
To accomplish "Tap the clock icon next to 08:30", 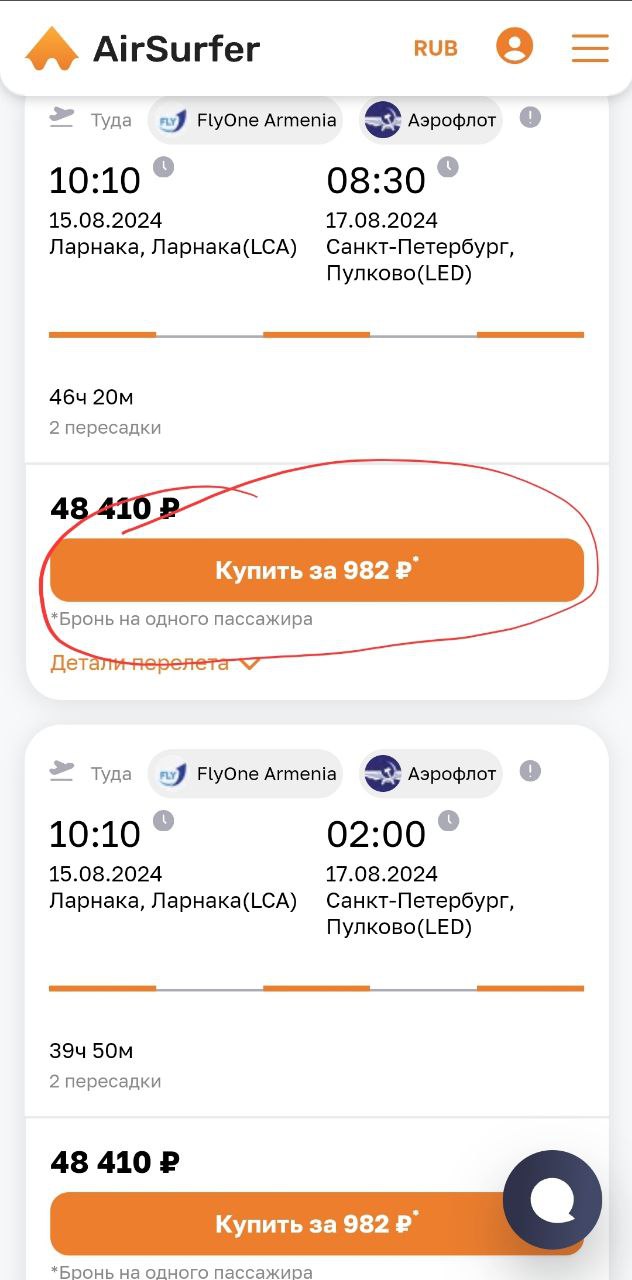I will [x=448, y=167].
